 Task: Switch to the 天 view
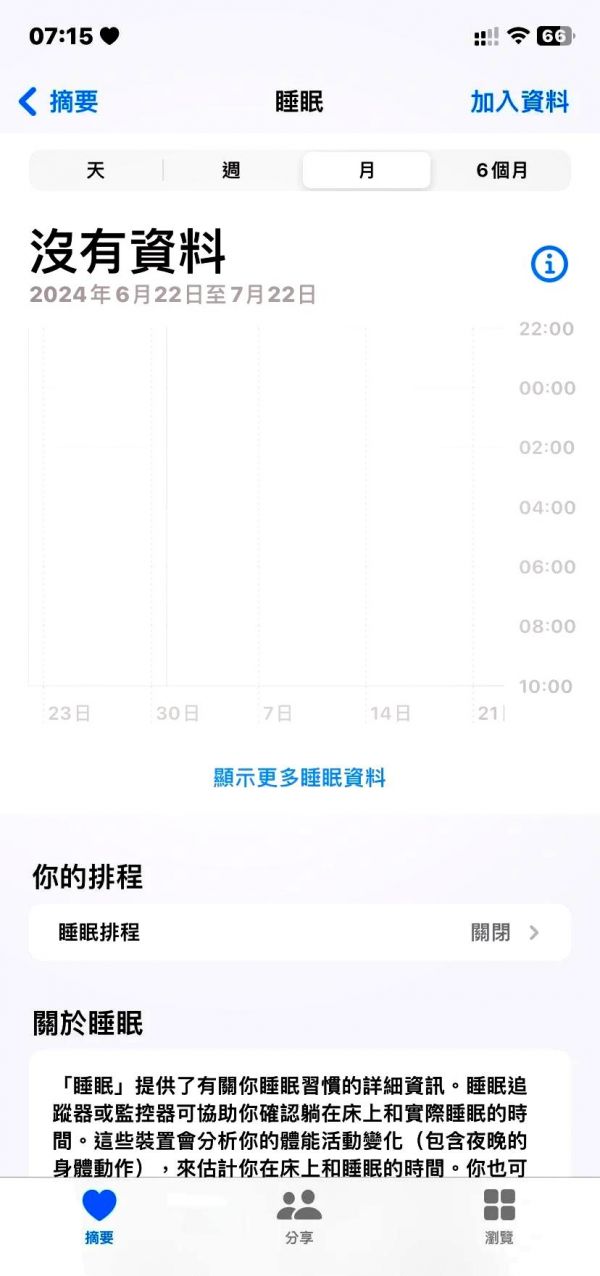click(x=96, y=170)
